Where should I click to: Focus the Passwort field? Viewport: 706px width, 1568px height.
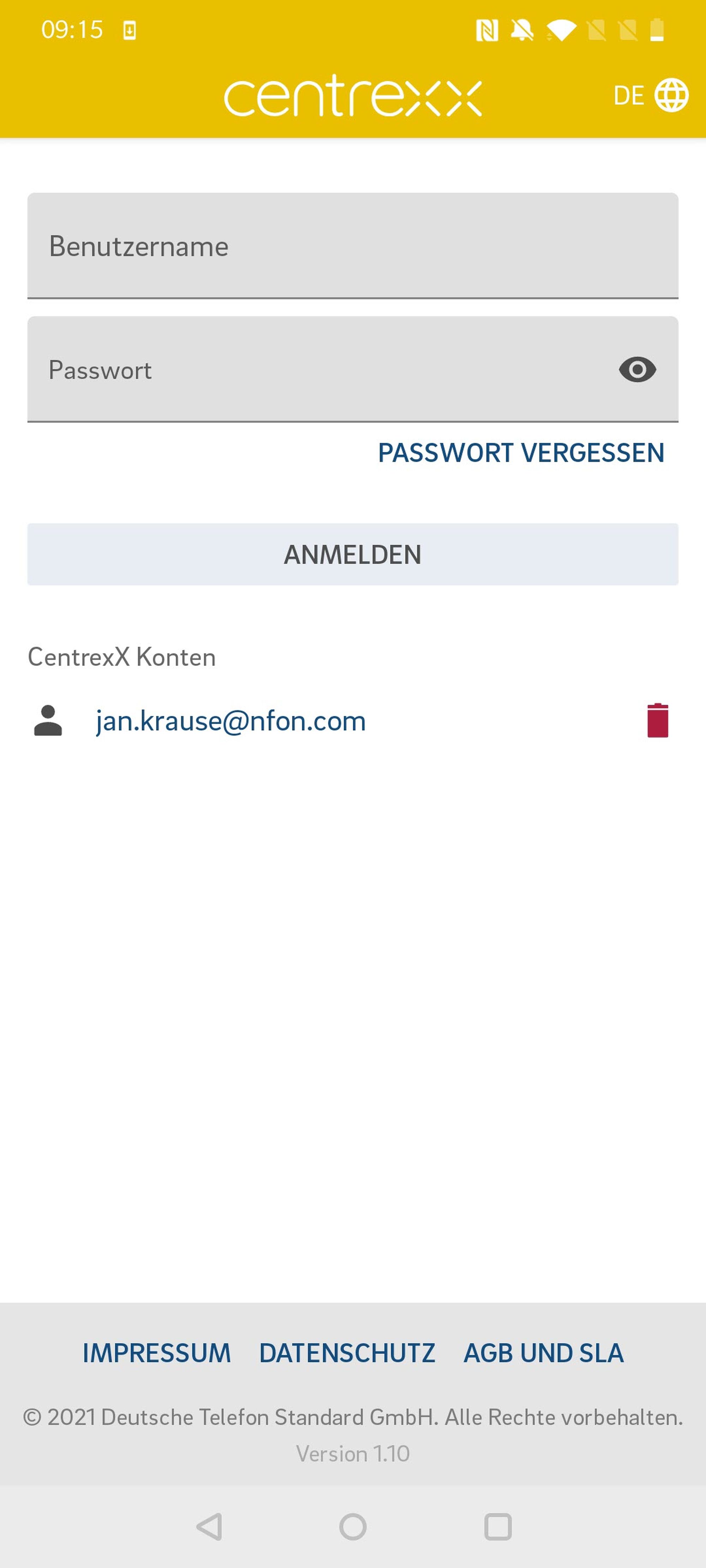[x=317, y=369]
